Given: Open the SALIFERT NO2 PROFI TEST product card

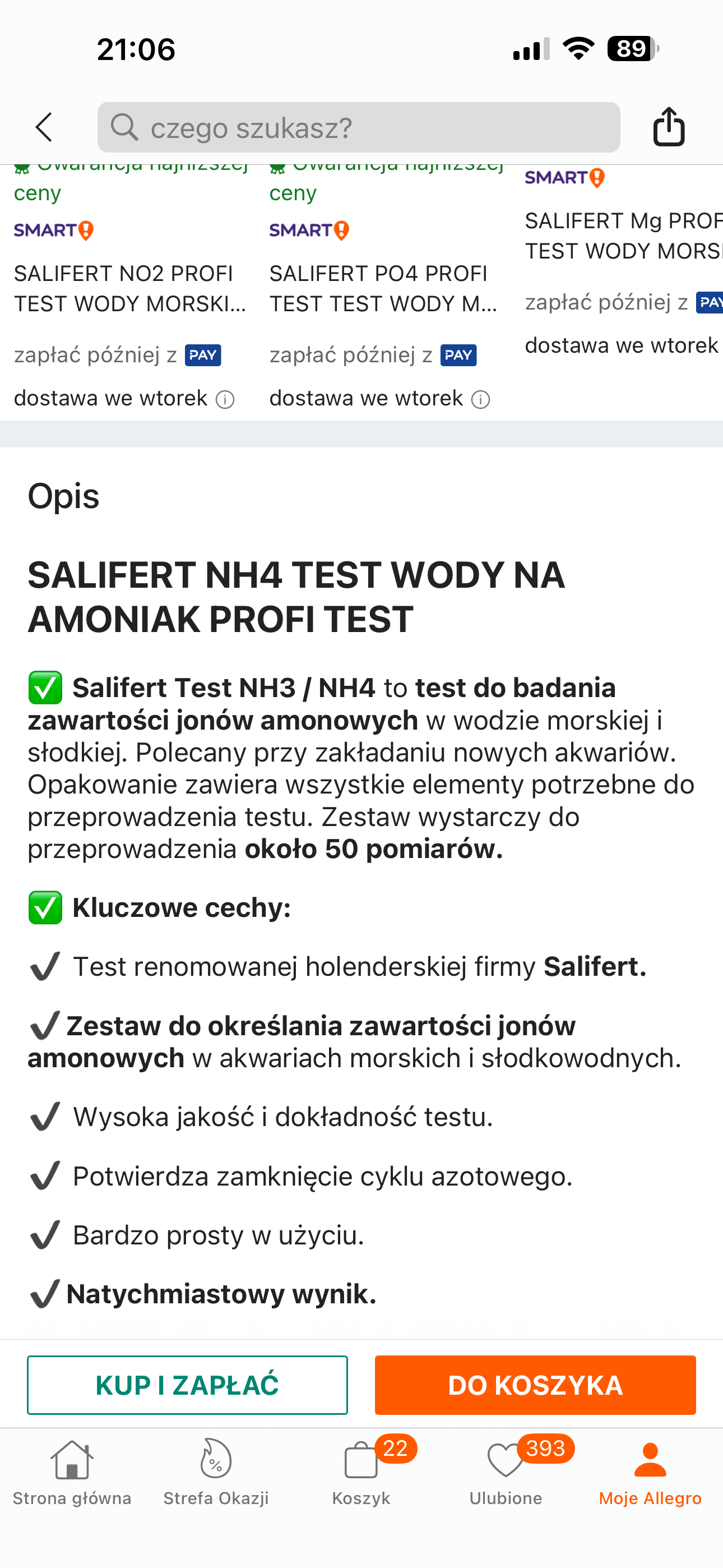Looking at the screenshot, I should (129, 288).
